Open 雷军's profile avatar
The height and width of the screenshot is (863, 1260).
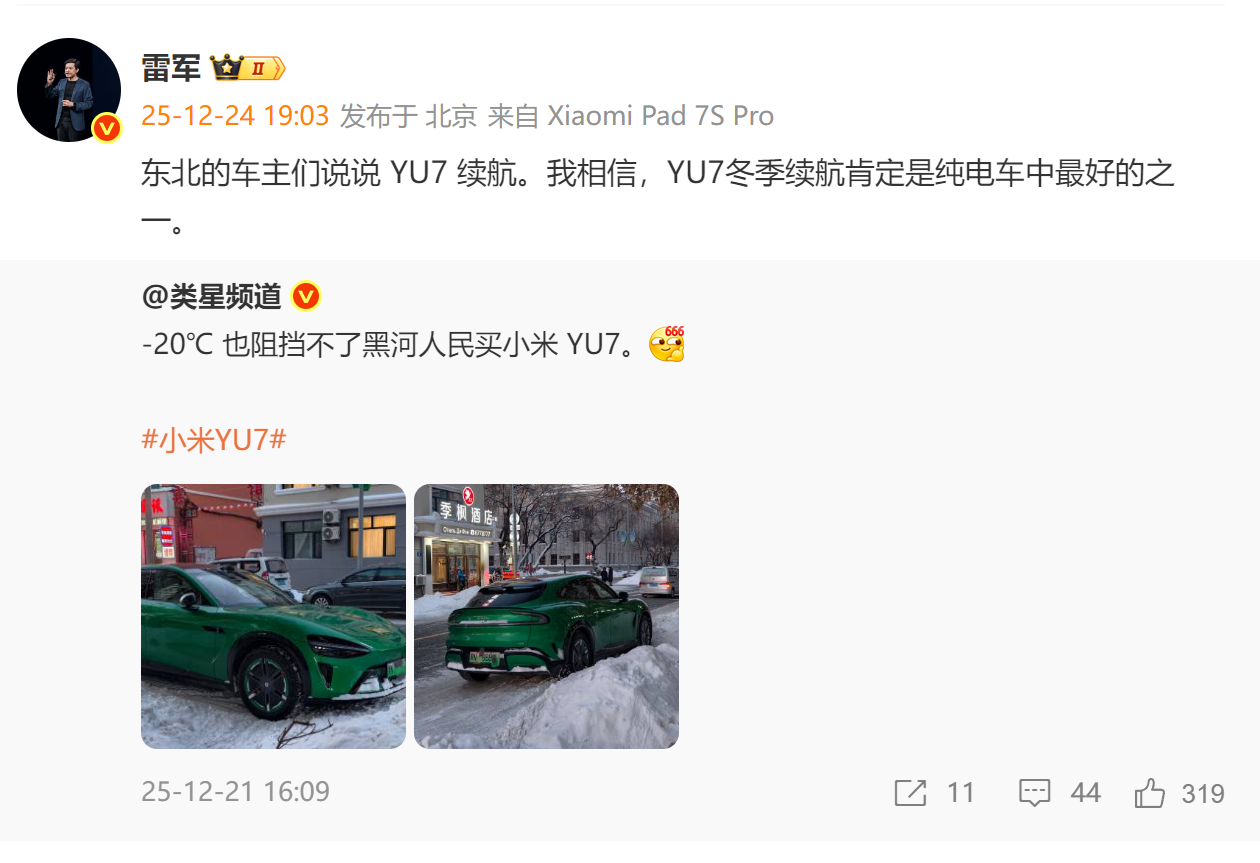[x=69, y=90]
